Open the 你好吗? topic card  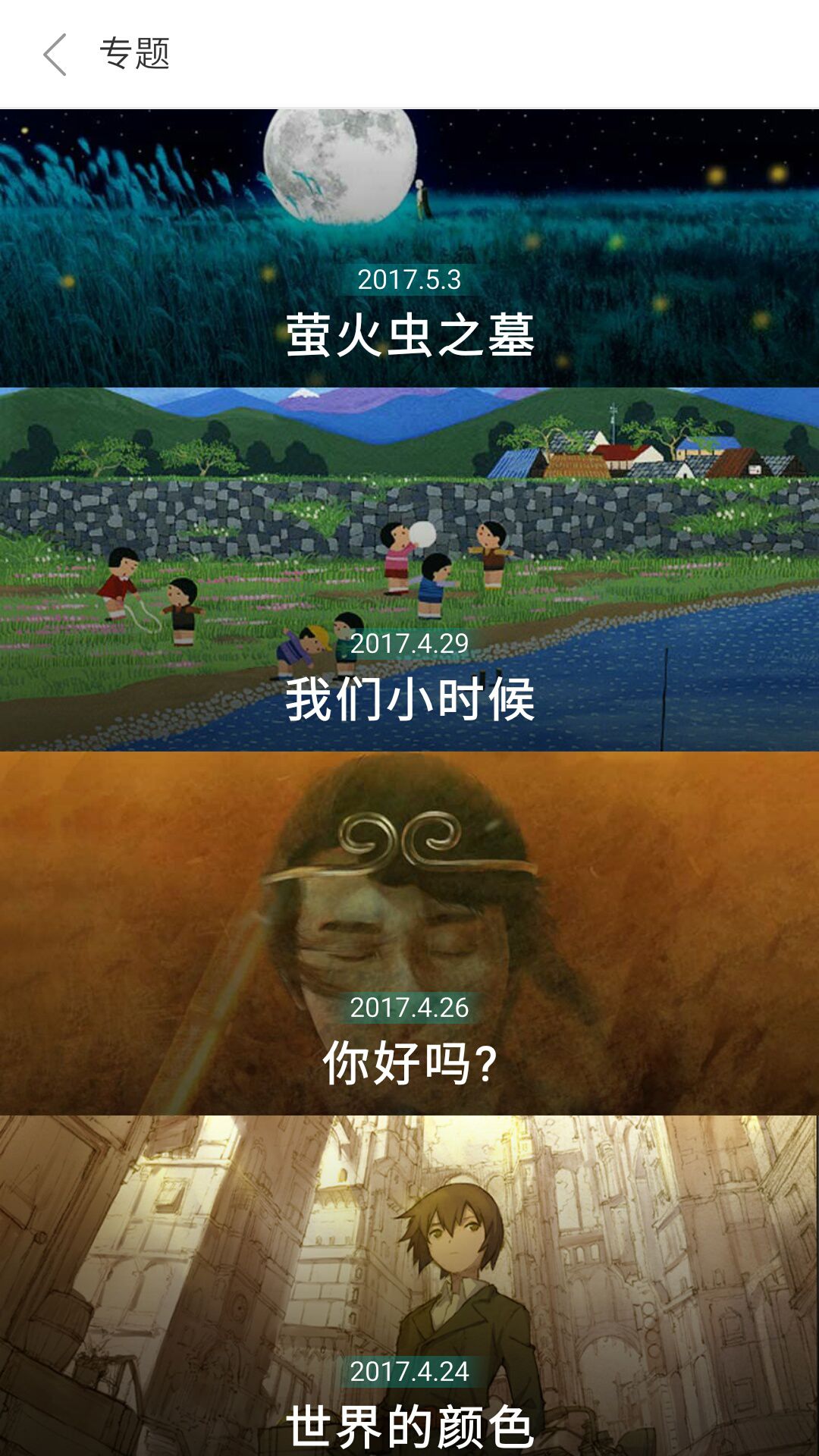point(409,933)
